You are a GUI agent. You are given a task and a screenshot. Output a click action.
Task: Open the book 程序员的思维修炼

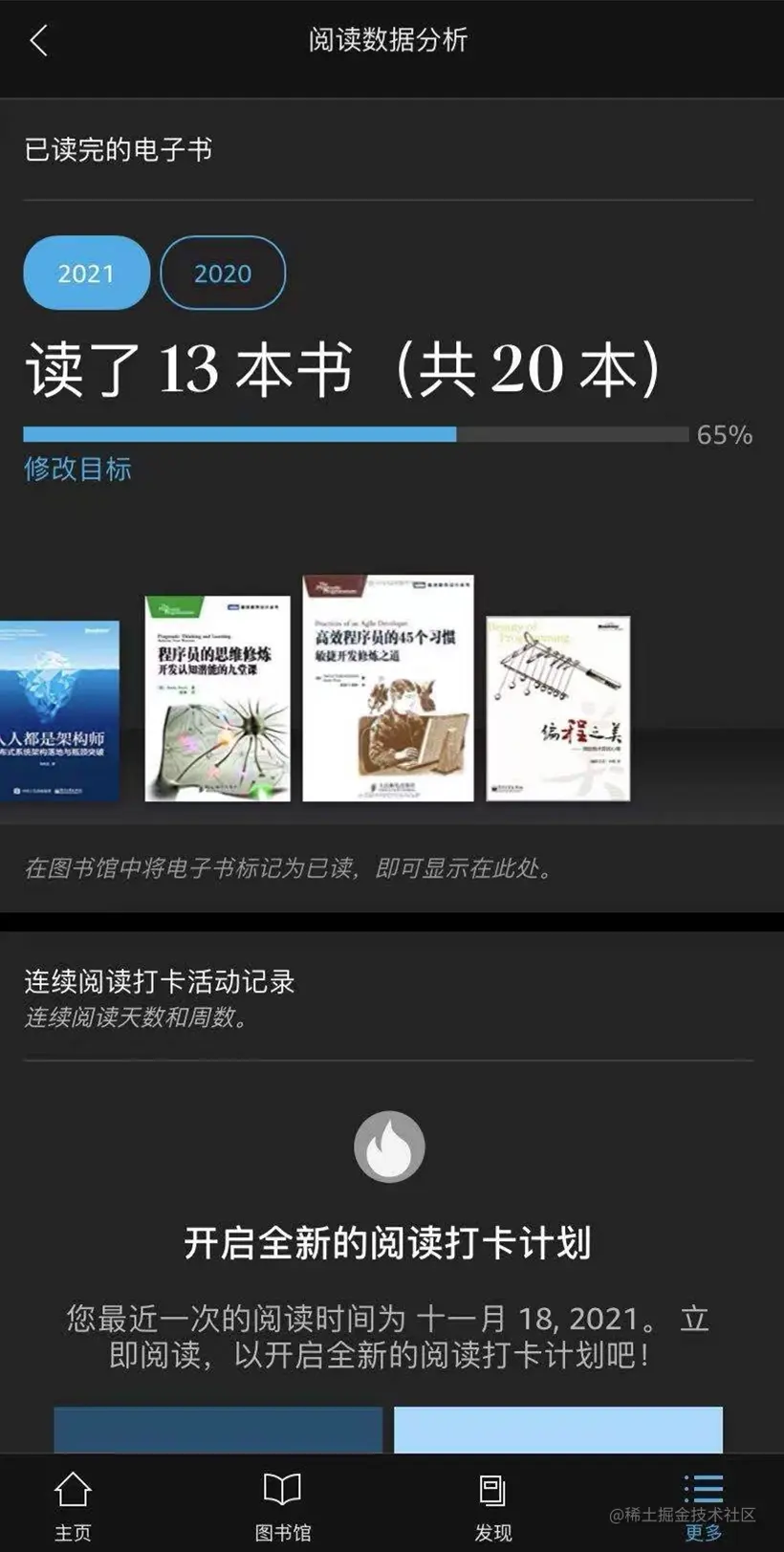point(217,699)
